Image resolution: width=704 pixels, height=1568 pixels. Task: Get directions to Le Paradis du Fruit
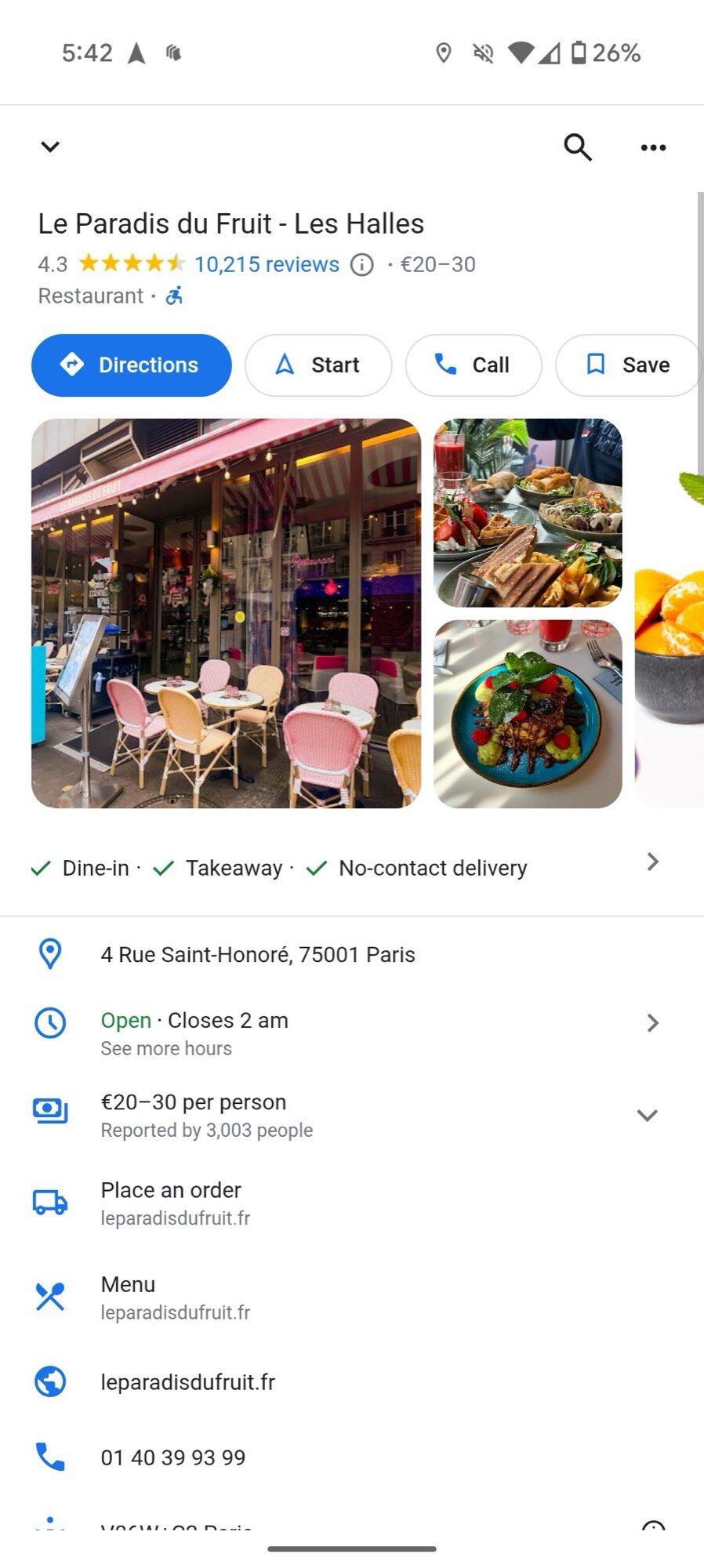(x=132, y=365)
